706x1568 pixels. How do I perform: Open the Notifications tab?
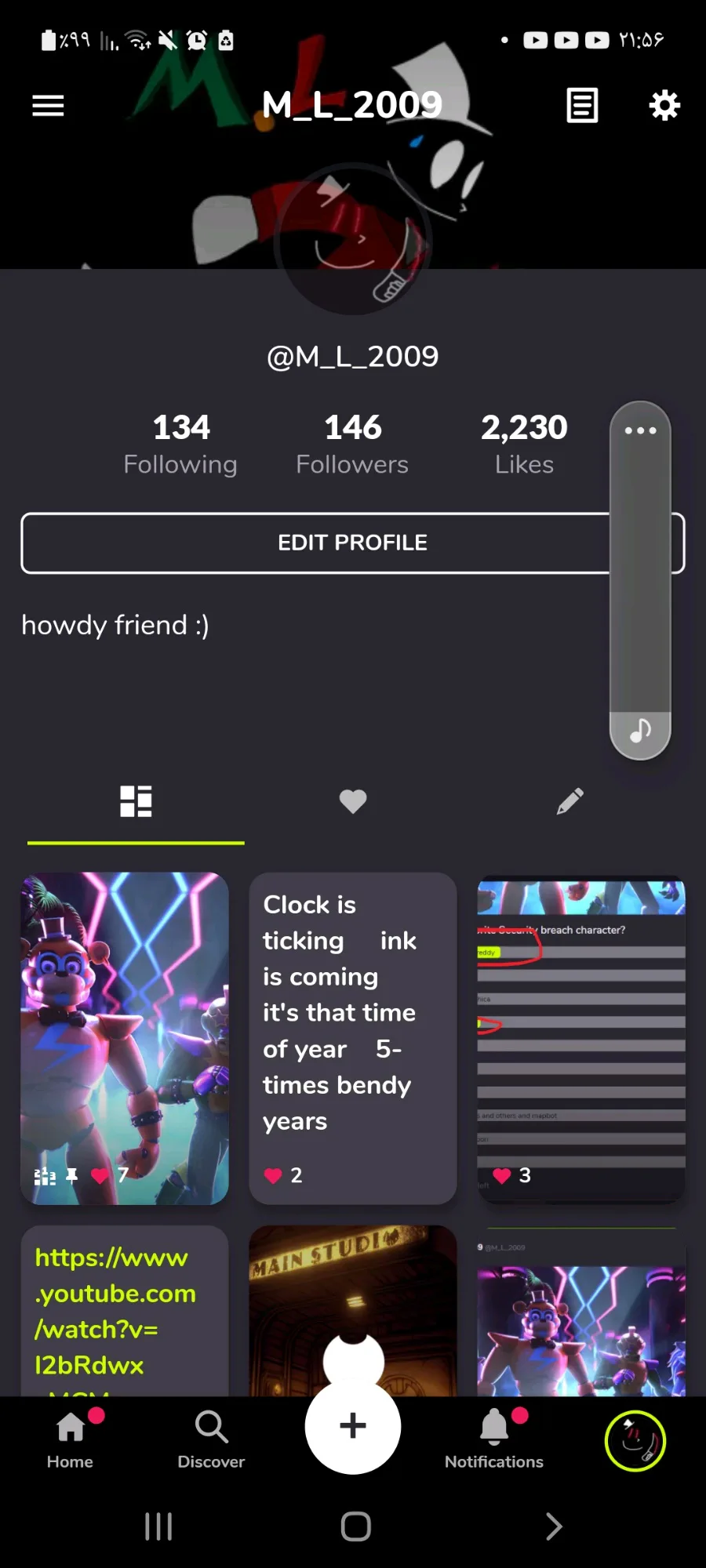[494, 1441]
